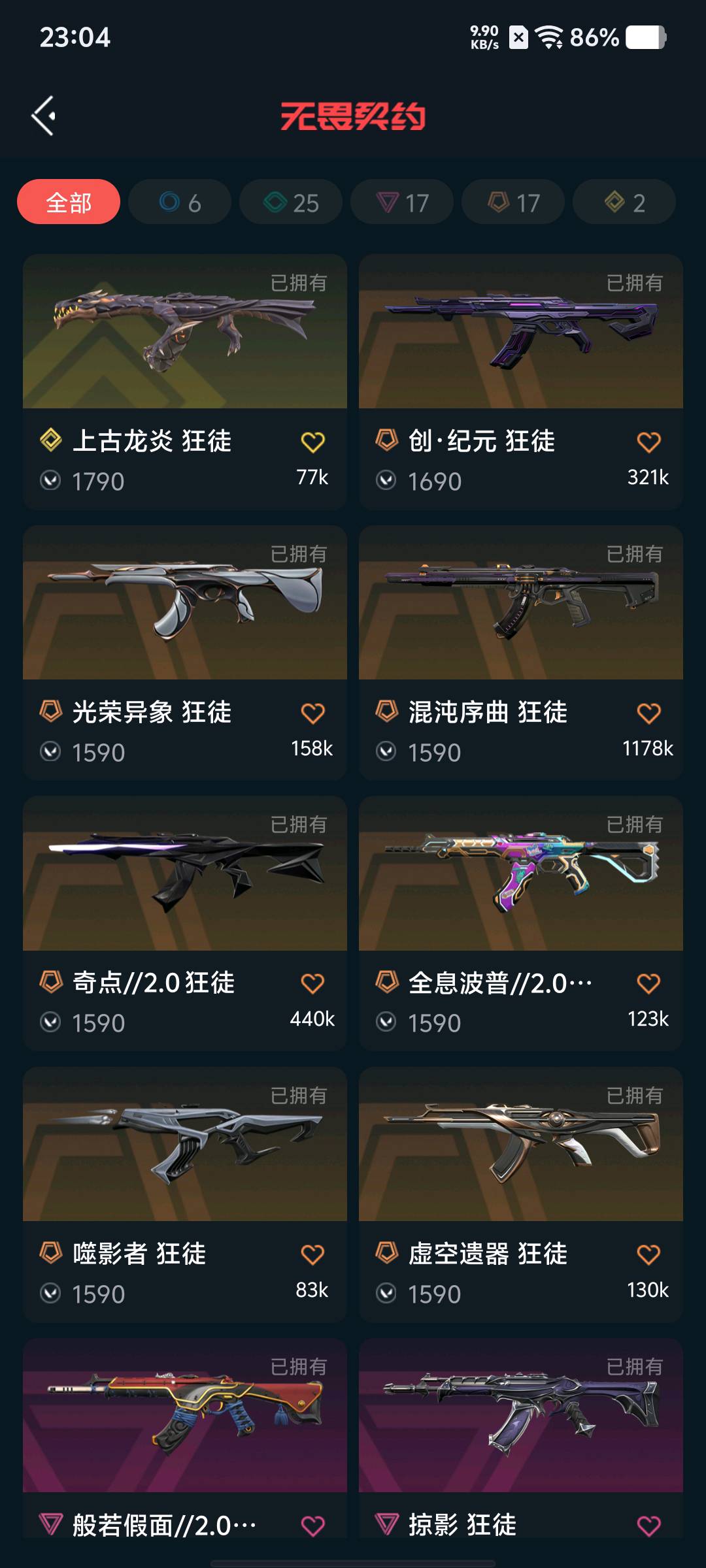
Task: Favorite the 上古龙炎 狂徒 skin
Action: tap(312, 442)
